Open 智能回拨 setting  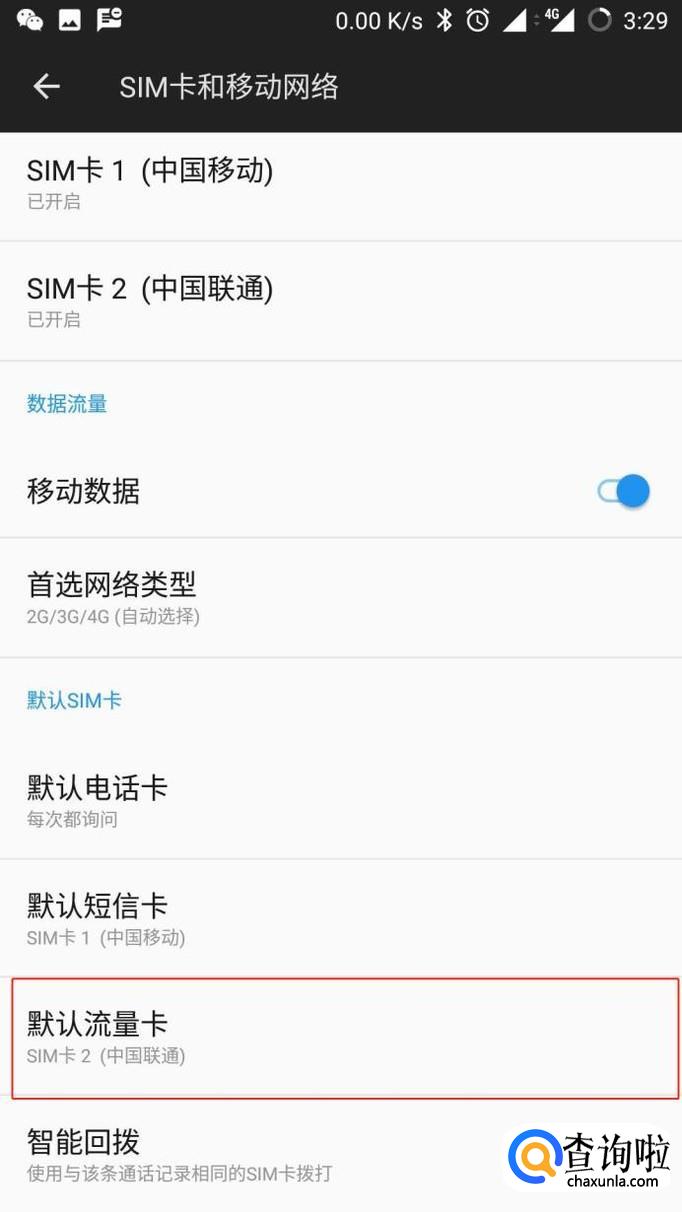point(180,1154)
